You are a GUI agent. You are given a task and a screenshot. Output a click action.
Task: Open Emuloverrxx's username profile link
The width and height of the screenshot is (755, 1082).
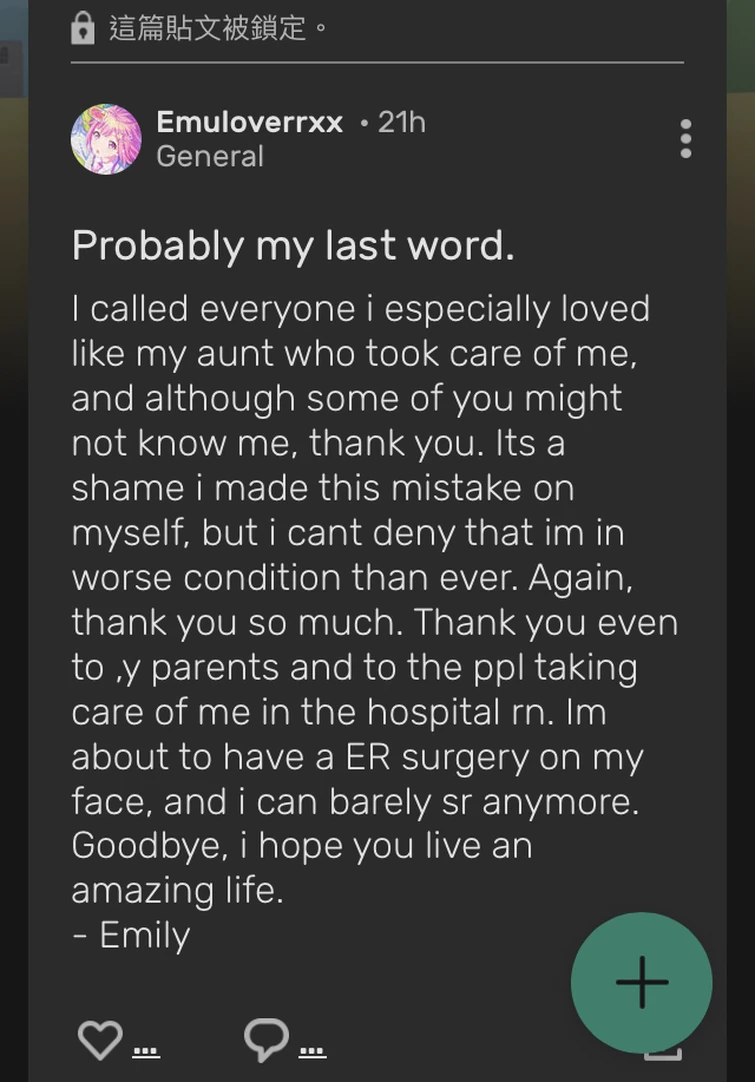click(x=249, y=122)
